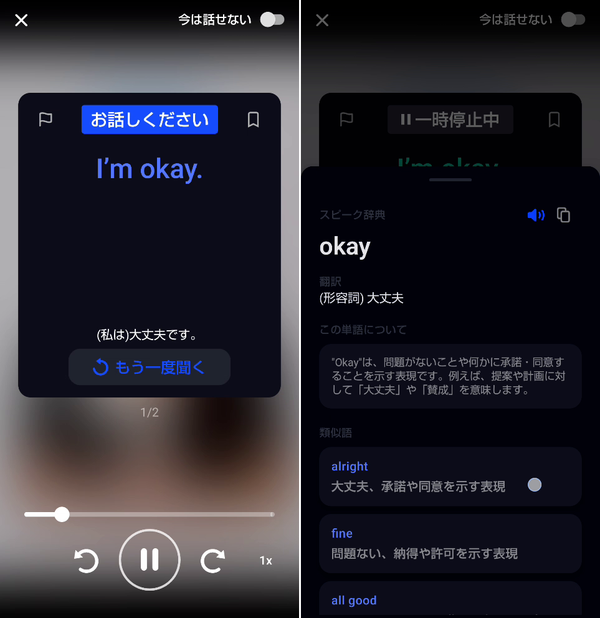Jump ahead with the clockwise forward arrow
Viewport: 600px width, 618px height.
click(213, 560)
